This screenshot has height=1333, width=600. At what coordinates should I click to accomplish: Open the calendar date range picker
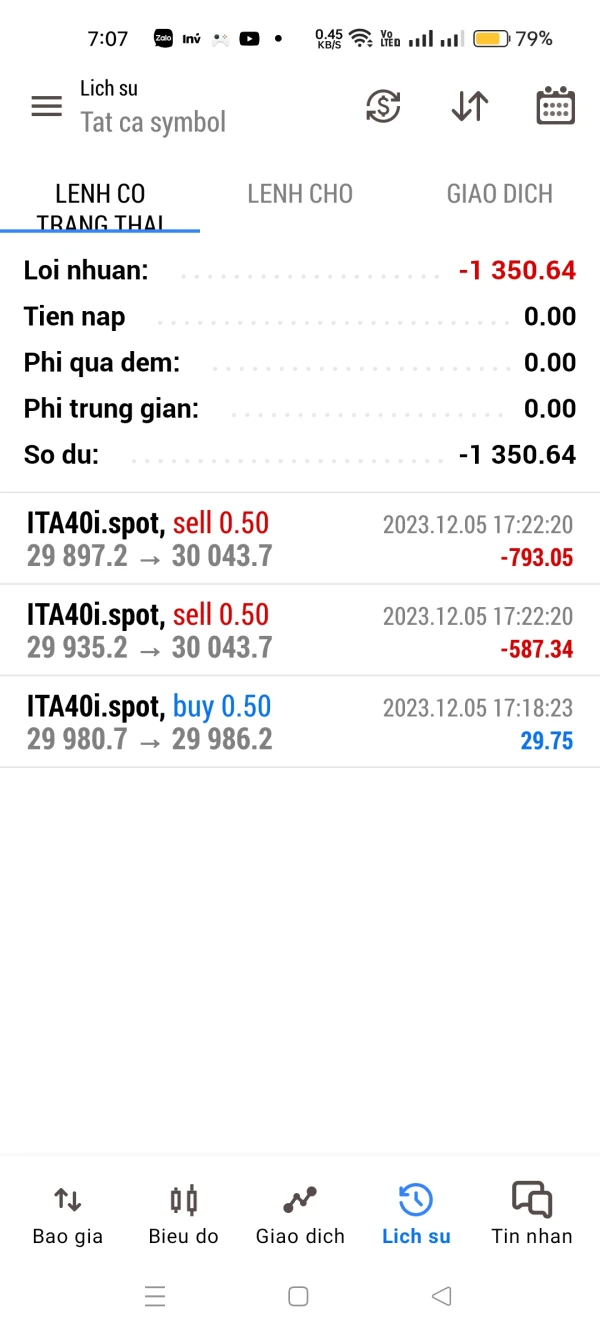click(x=555, y=106)
